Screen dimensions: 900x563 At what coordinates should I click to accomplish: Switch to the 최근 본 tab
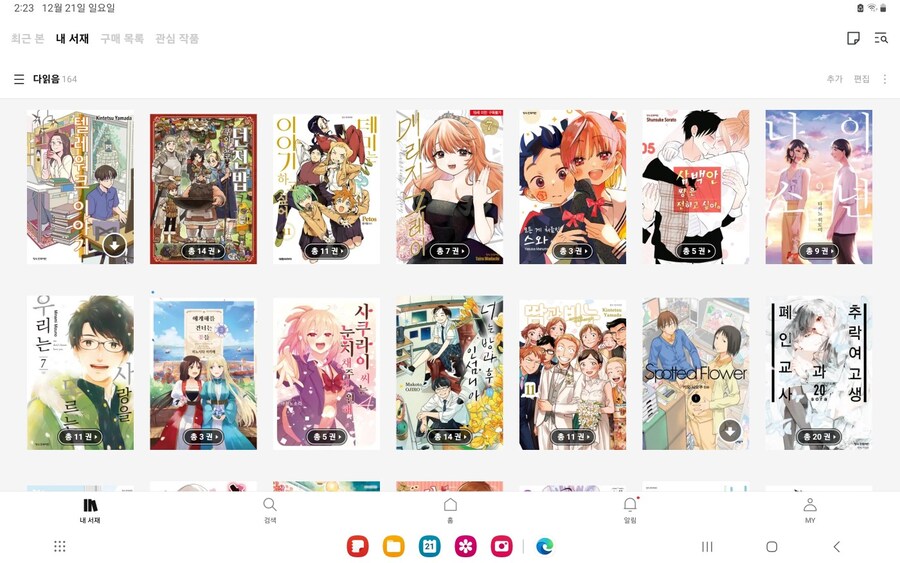click(x=27, y=39)
